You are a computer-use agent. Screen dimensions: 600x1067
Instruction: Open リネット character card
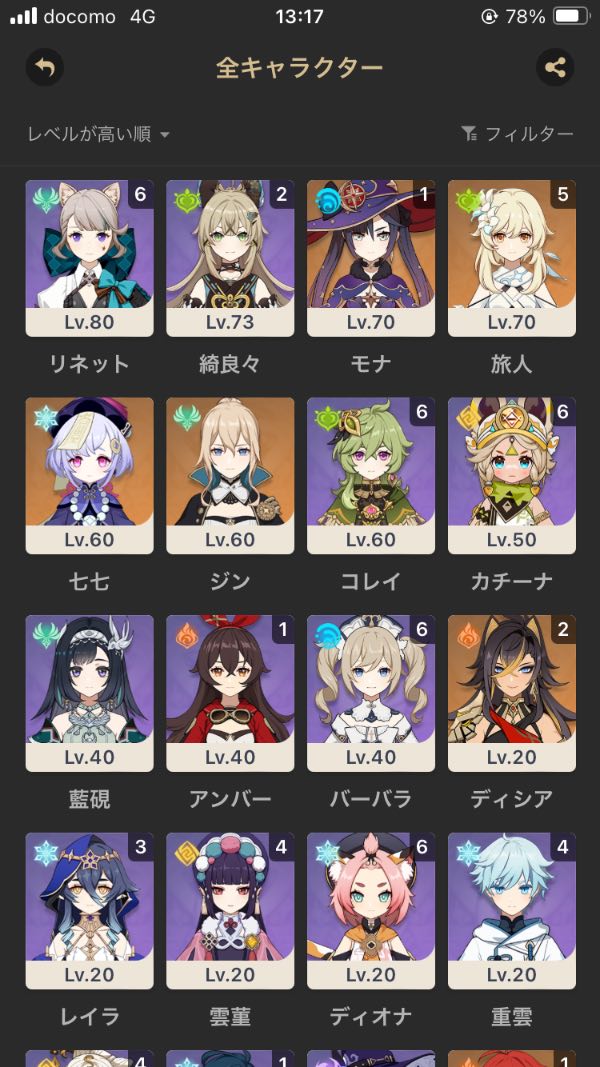(x=89, y=258)
